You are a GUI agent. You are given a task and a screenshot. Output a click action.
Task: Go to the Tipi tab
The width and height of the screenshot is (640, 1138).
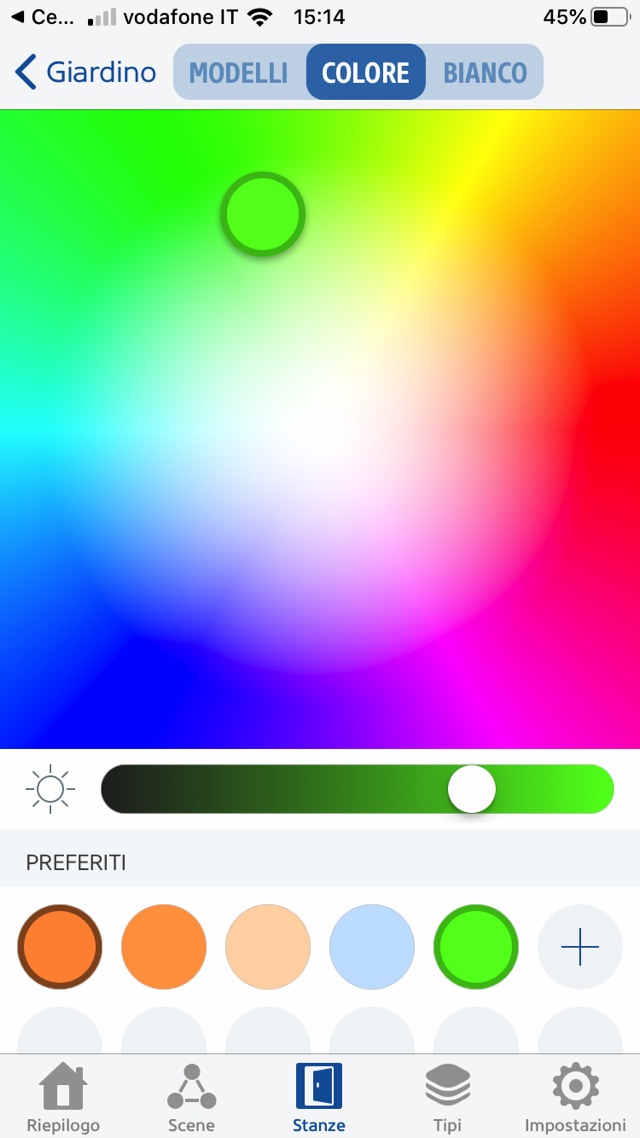(x=447, y=1097)
